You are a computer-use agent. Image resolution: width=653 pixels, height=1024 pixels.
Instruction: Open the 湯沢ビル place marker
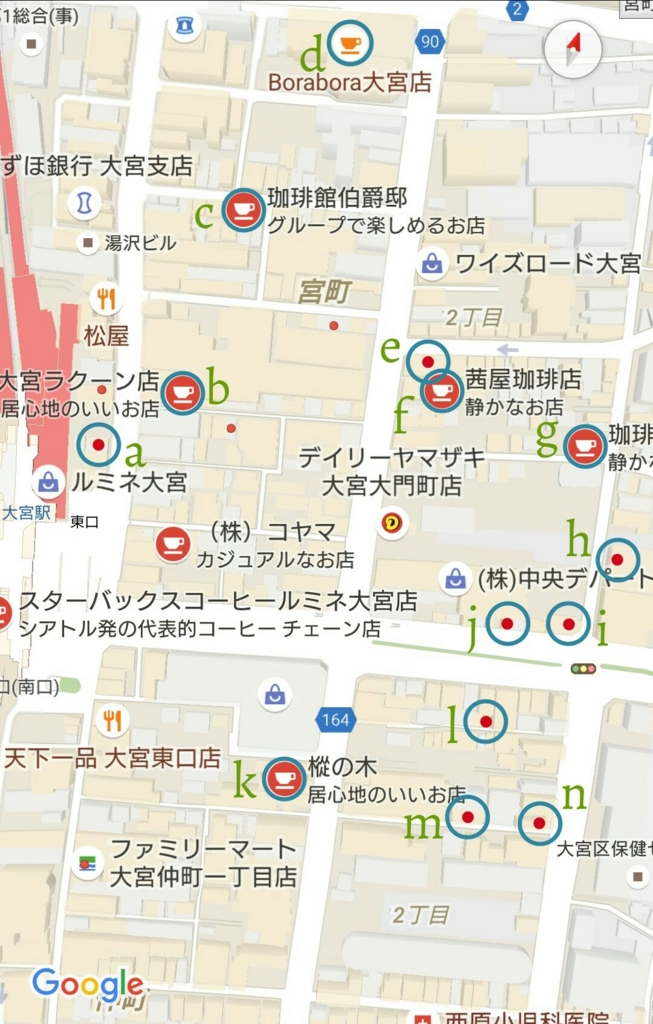(x=88, y=243)
